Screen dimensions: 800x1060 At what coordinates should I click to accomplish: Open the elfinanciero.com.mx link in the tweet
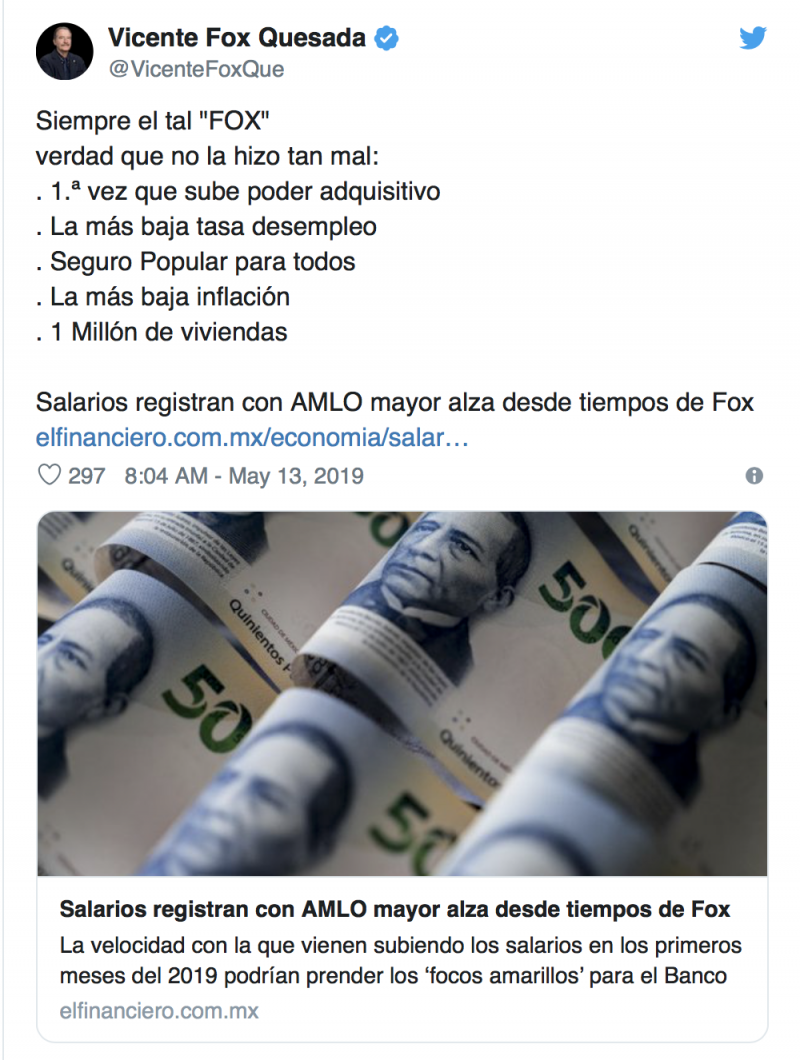252,438
